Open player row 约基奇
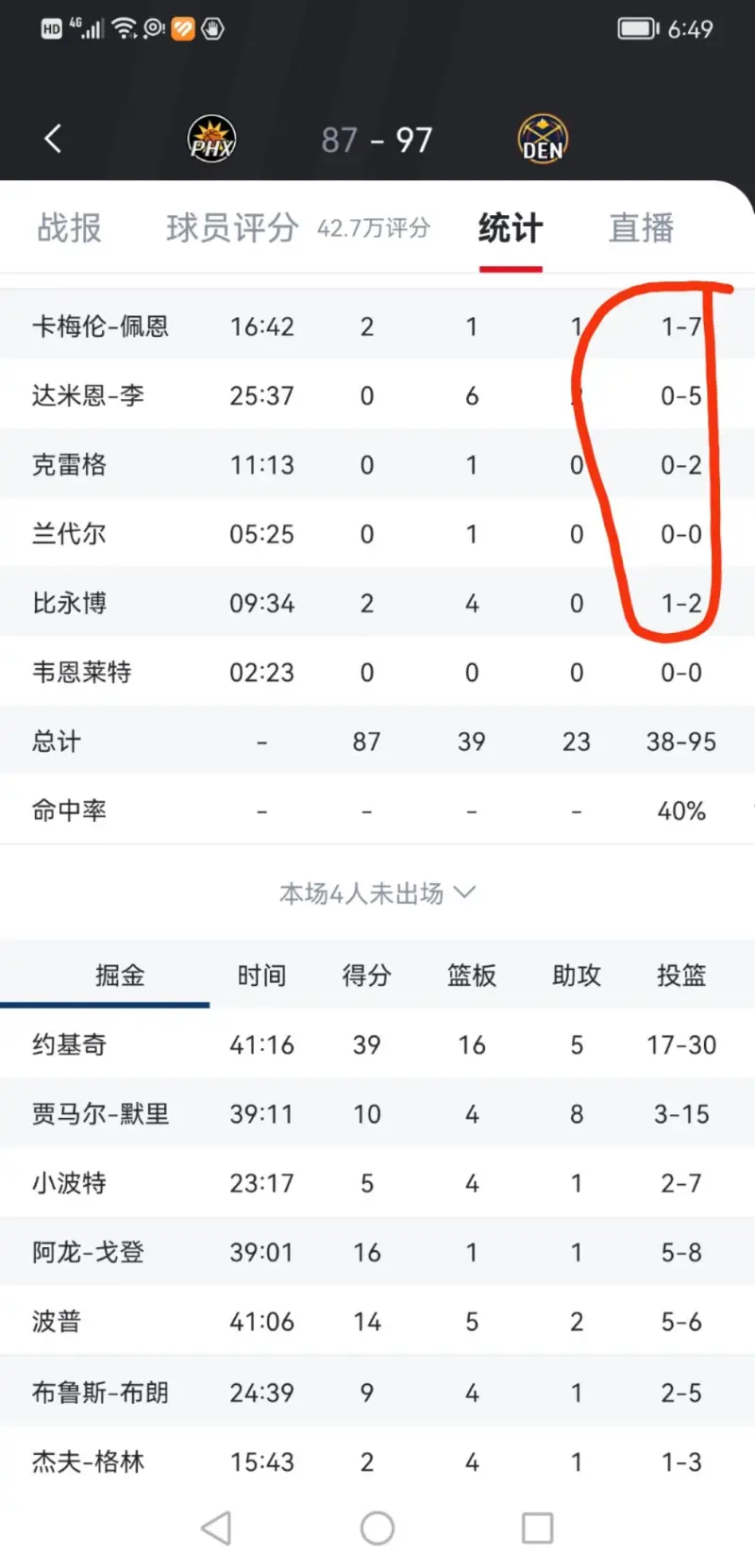 377,1044
